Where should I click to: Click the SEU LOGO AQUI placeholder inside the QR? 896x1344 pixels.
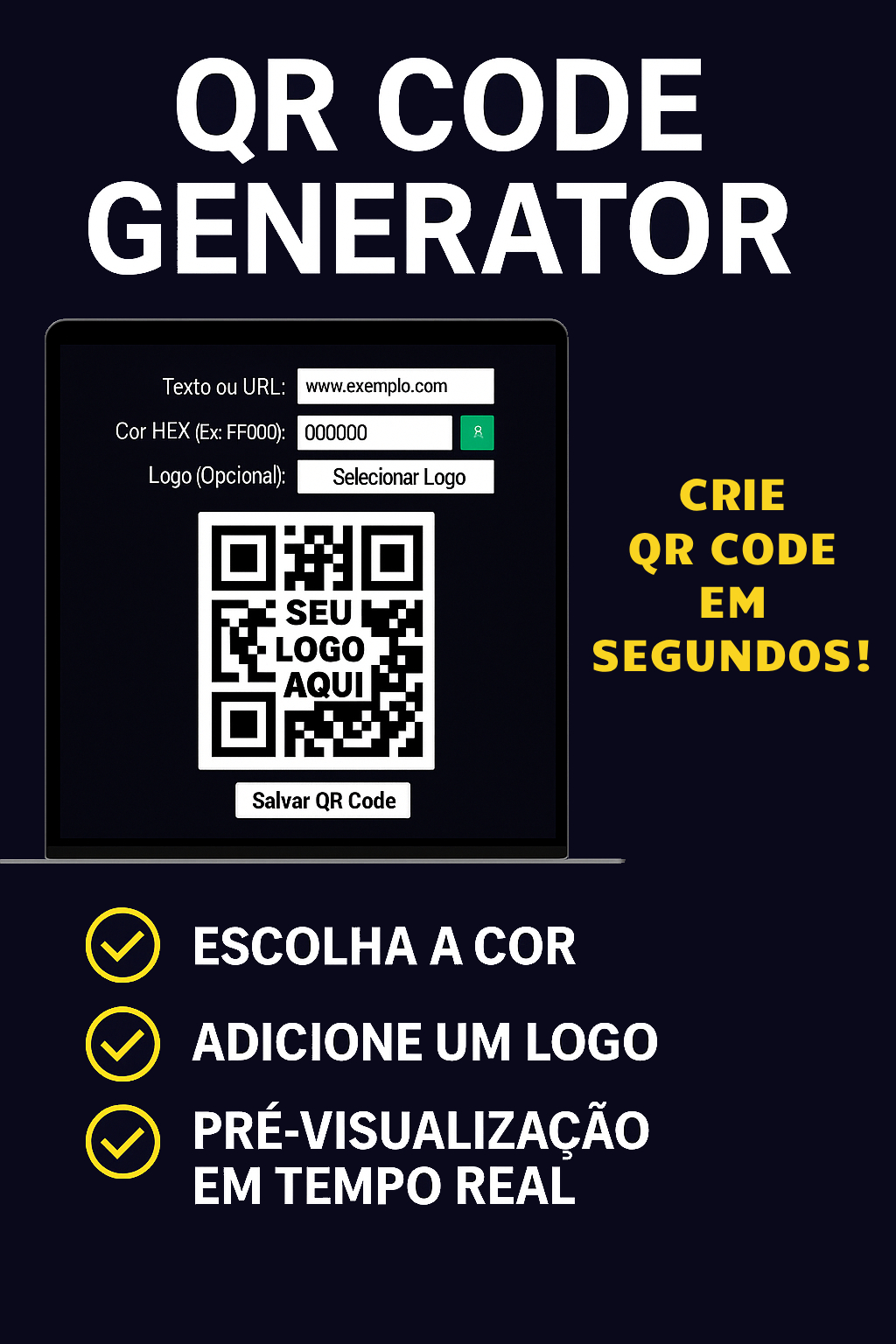pyautogui.click(x=322, y=647)
